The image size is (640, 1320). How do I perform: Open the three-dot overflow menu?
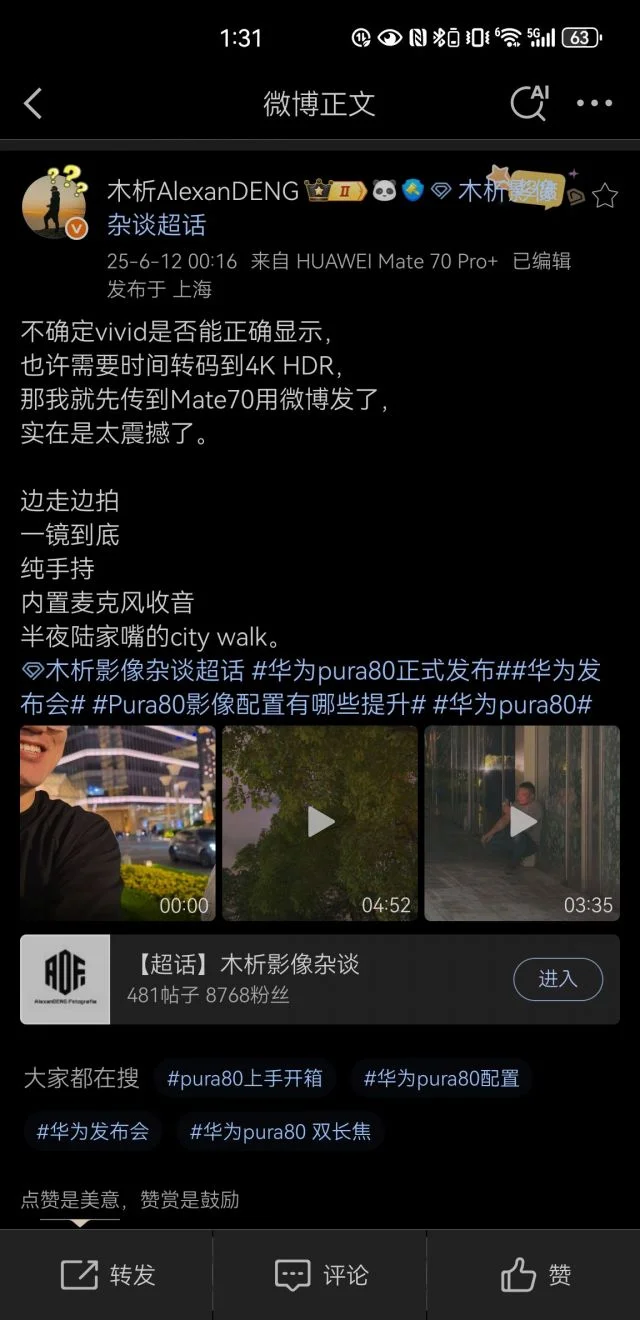click(594, 103)
